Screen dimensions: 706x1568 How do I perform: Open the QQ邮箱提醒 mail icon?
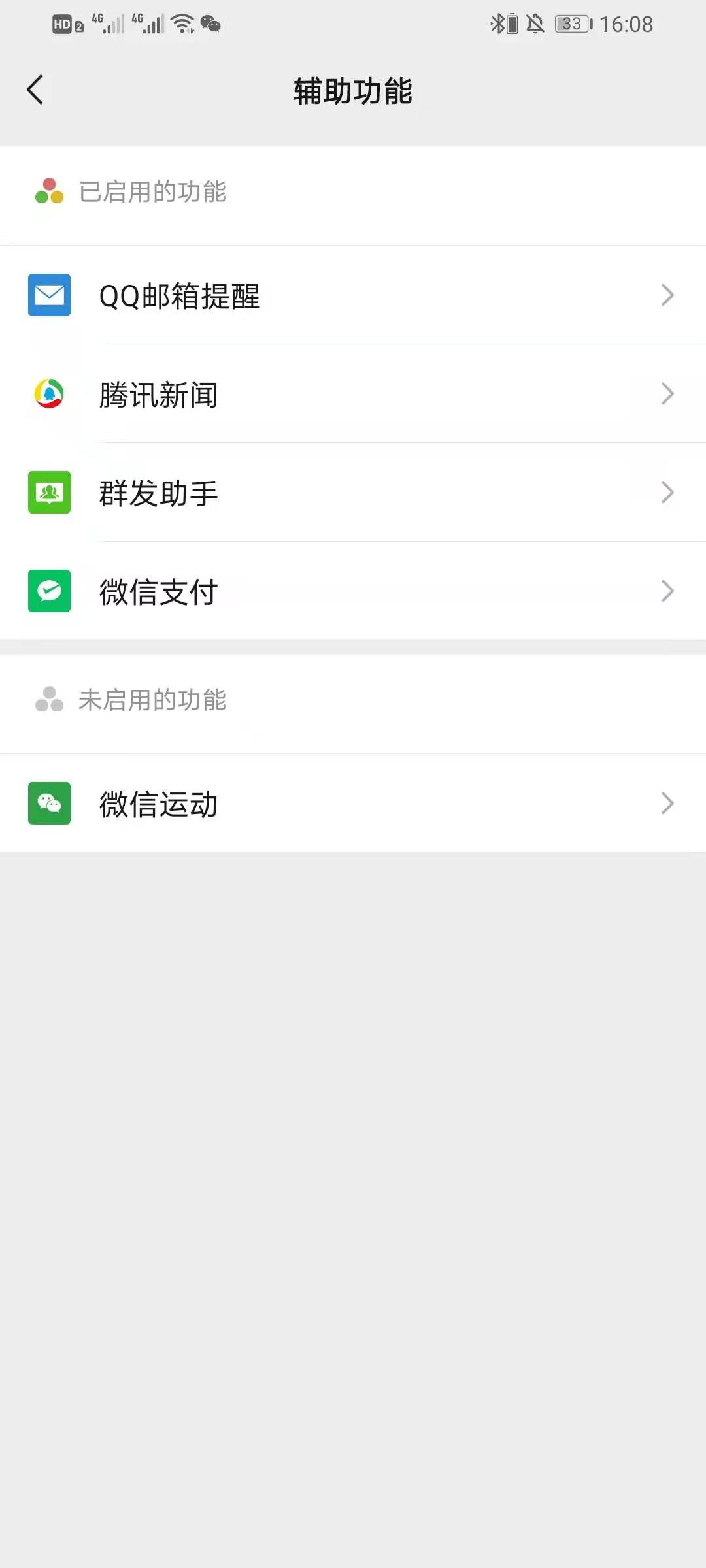tap(49, 295)
